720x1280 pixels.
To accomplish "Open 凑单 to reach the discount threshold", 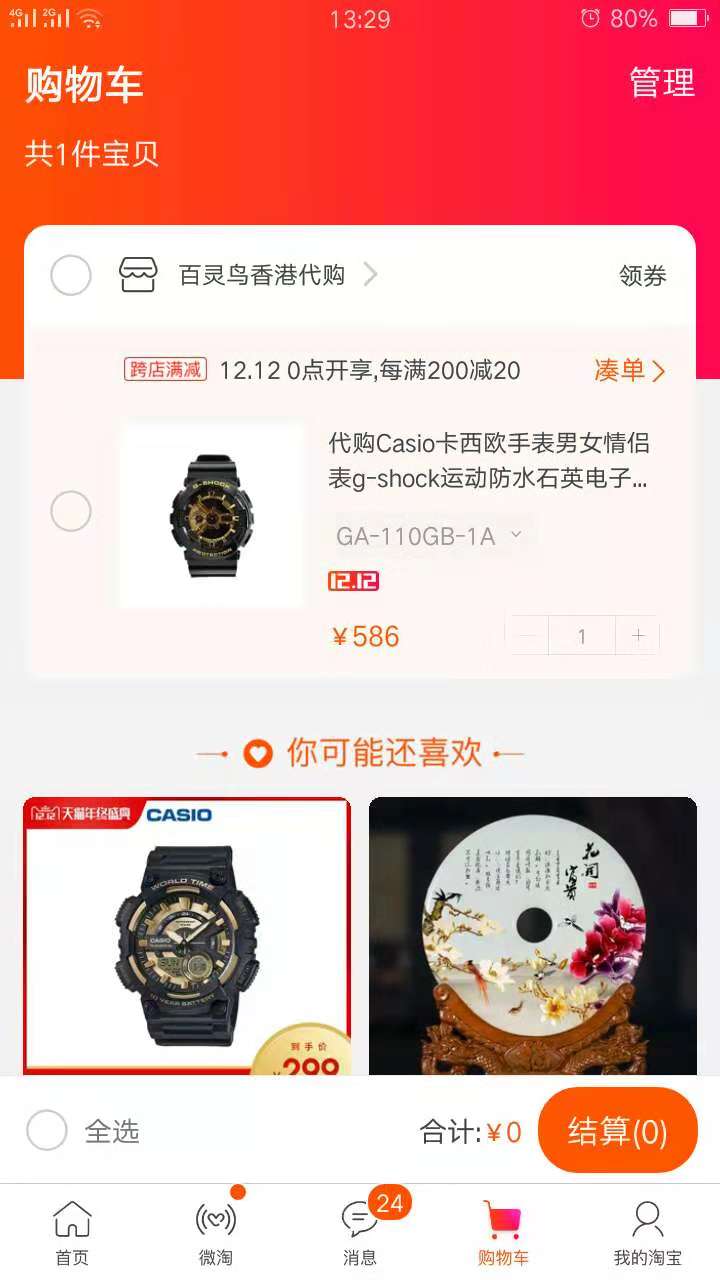I will click(629, 371).
